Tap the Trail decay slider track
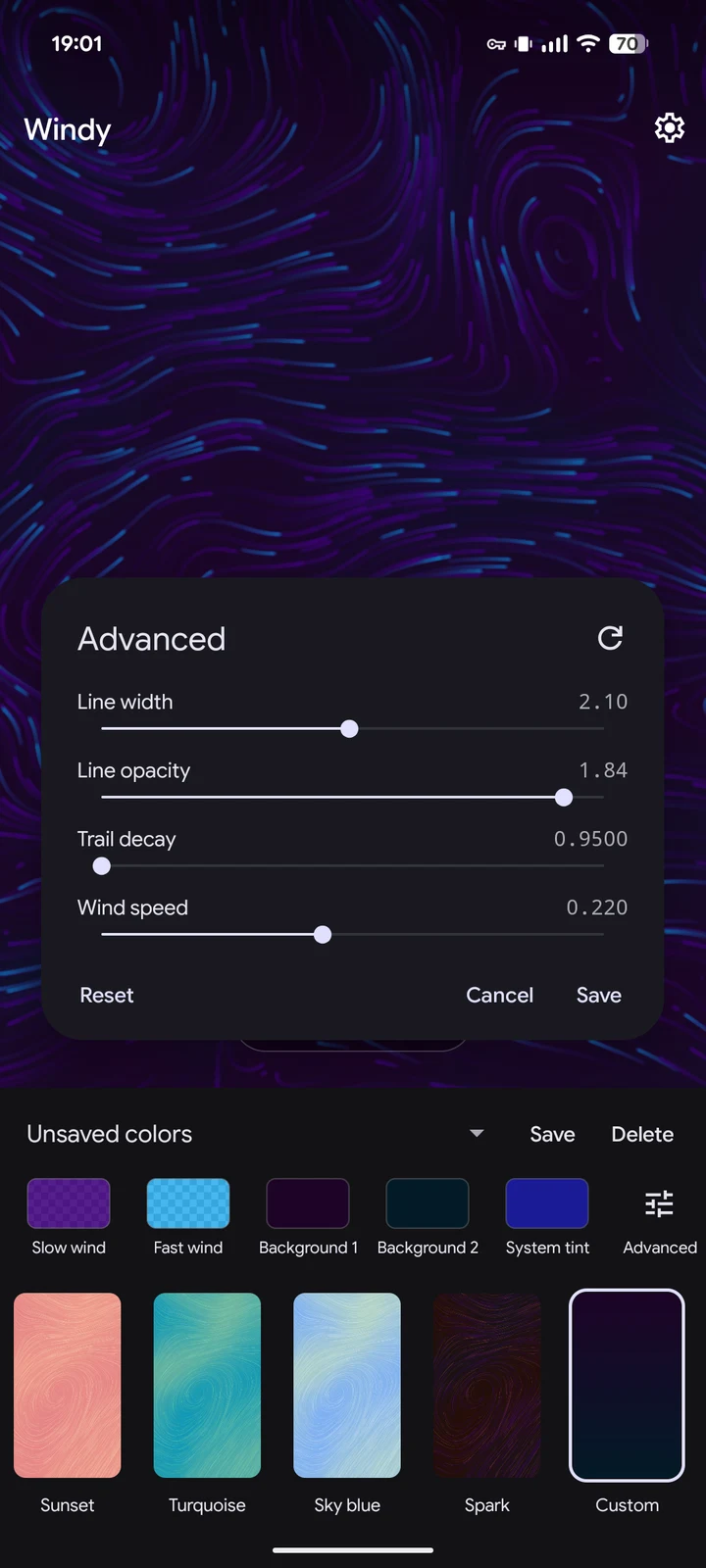The width and height of the screenshot is (706, 1568). (x=352, y=866)
